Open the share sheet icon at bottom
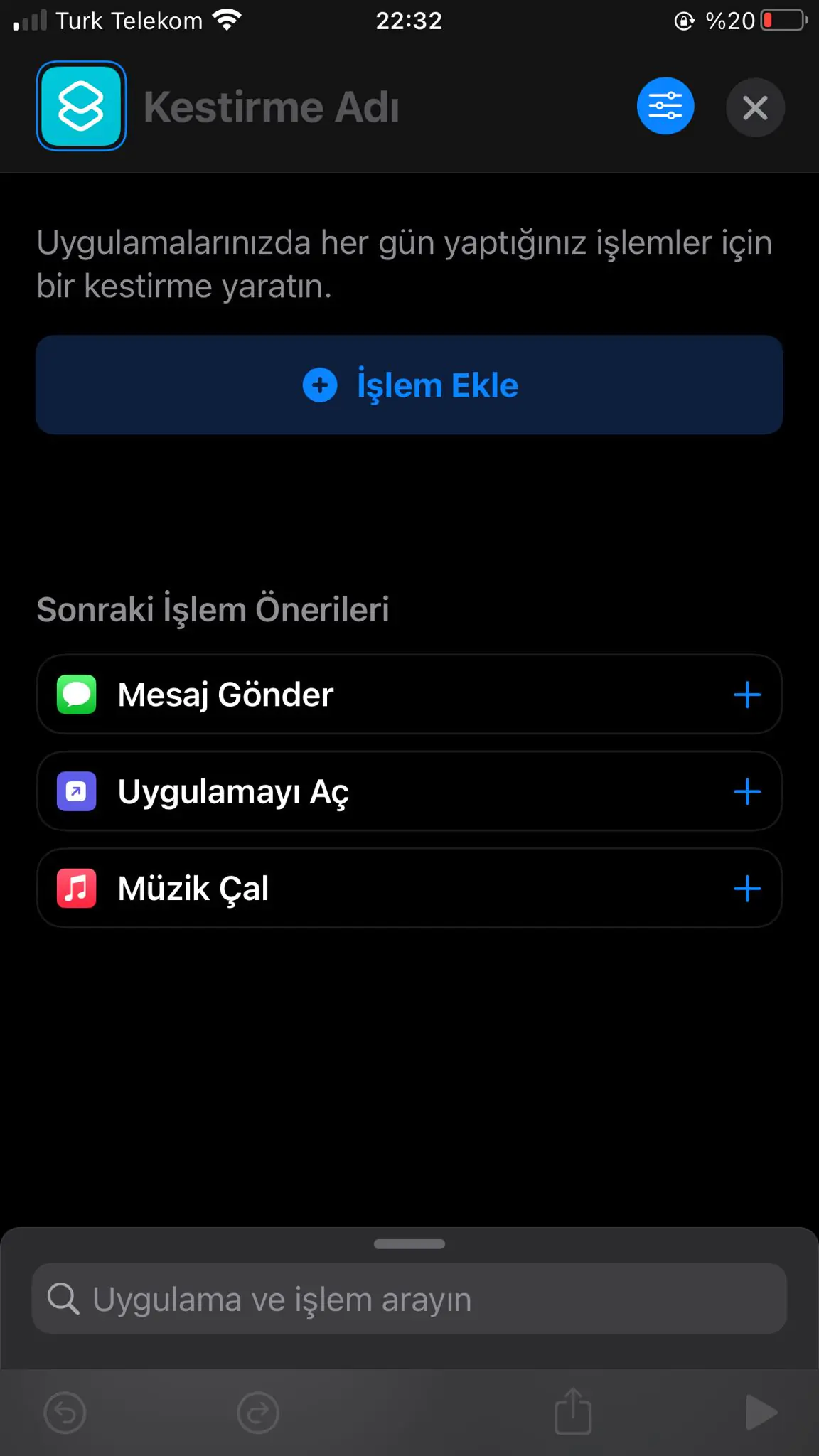The height and width of the screenshot is (1456, 819). [573, 1413]
